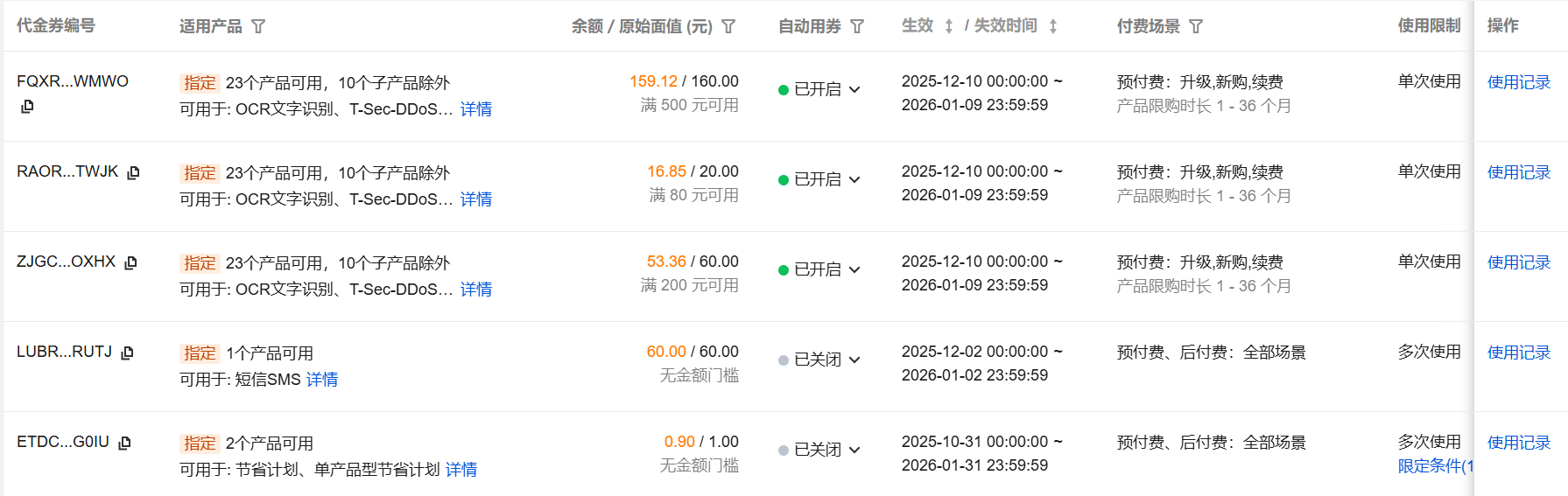Open the 付费场景 filter
Viewport: 1568px width, 496px height.
1196,26
